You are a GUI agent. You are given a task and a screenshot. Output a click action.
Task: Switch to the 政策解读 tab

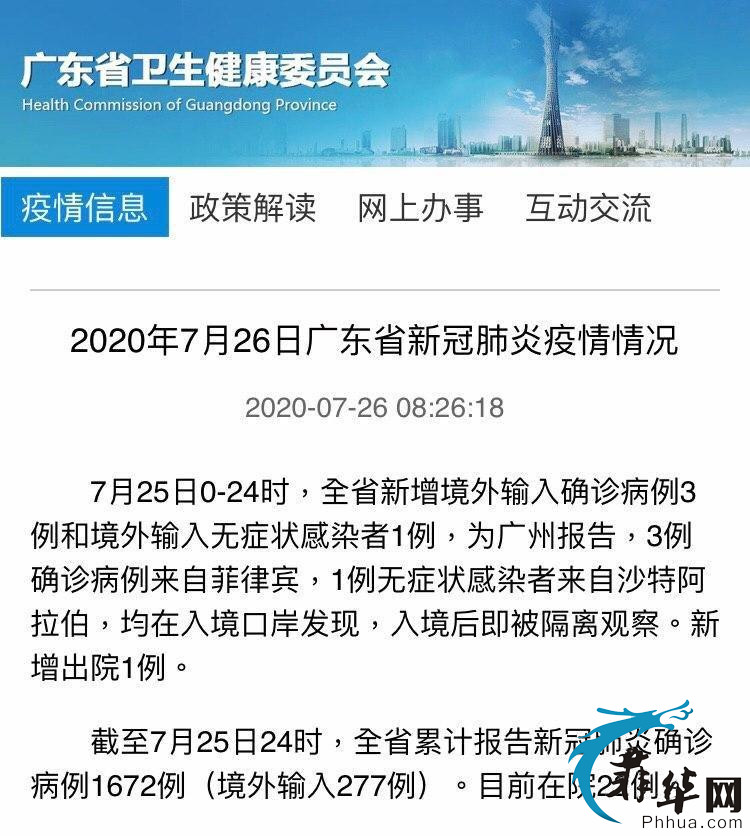coord(252,207)
